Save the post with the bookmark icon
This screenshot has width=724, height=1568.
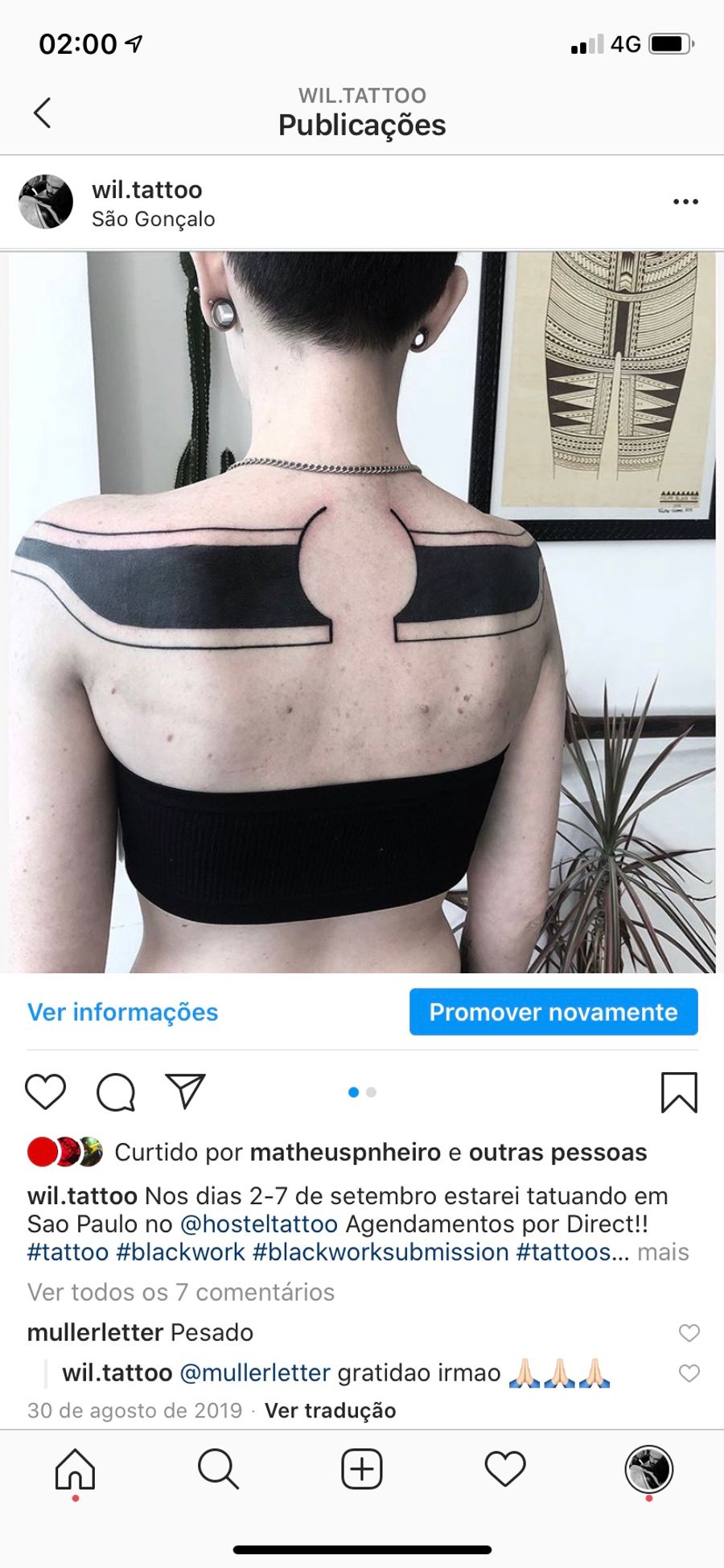(x=679, y=1092)
